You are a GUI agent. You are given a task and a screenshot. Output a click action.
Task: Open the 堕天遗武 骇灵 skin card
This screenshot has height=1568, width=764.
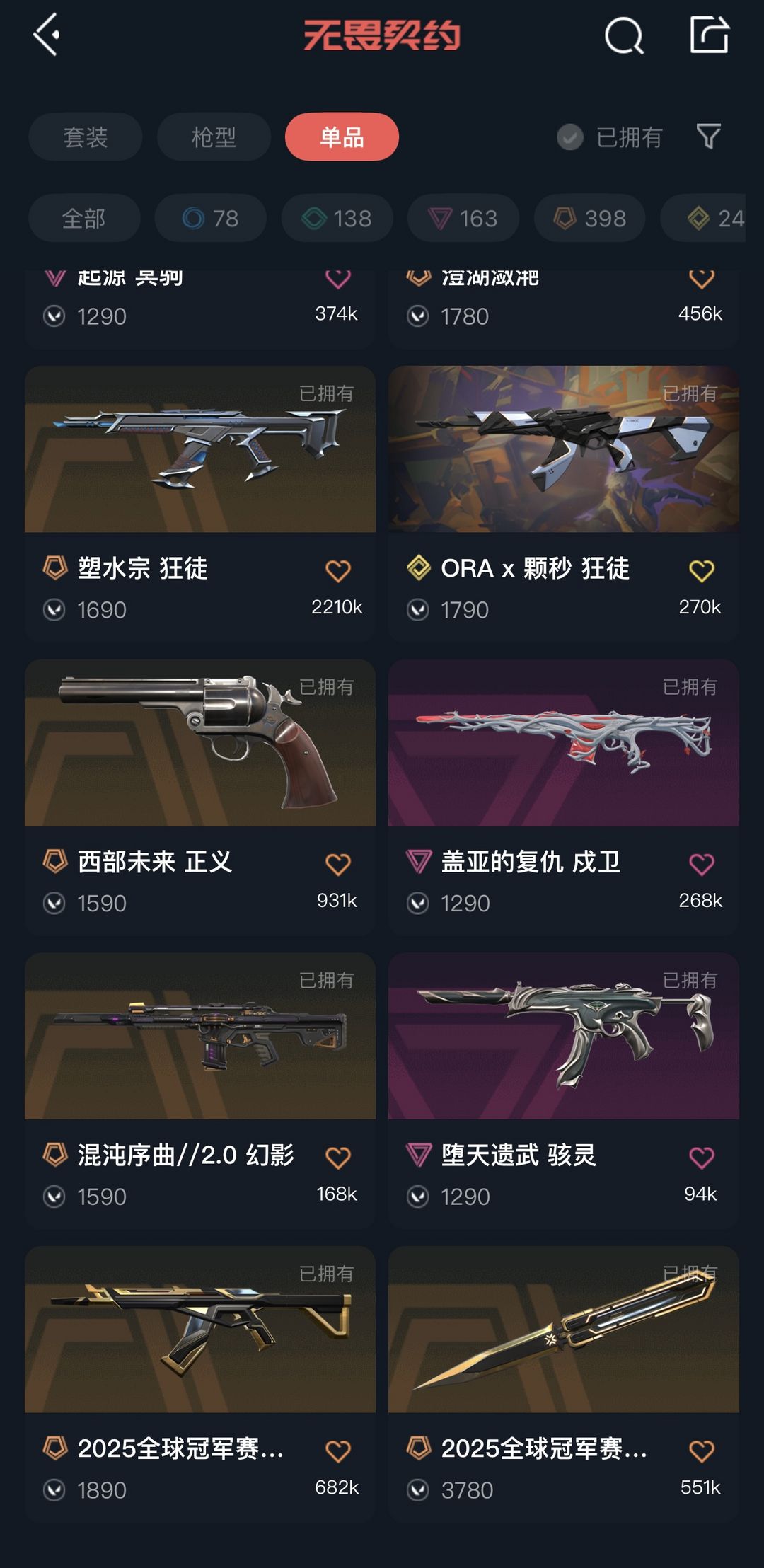(563, 1037)
